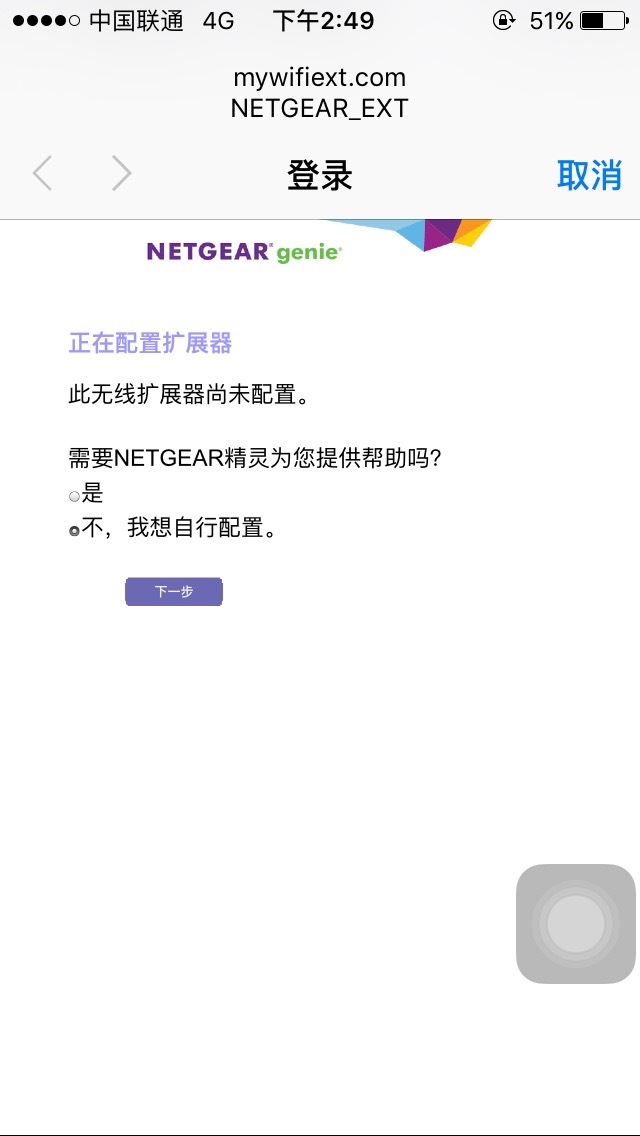
Task: Go back with the left arrow
Action: point(43,174)
